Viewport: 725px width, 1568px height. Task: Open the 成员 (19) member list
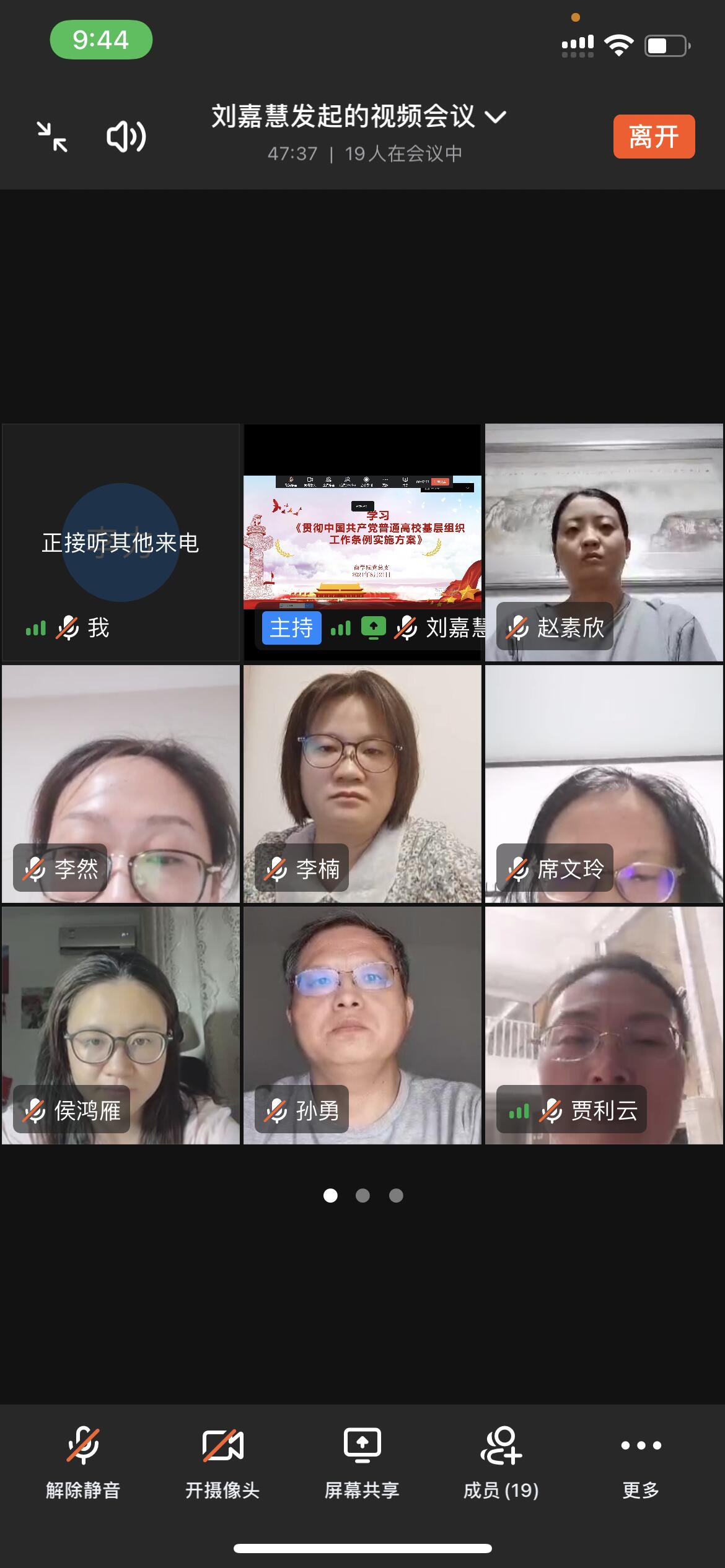coord(501,1463)
